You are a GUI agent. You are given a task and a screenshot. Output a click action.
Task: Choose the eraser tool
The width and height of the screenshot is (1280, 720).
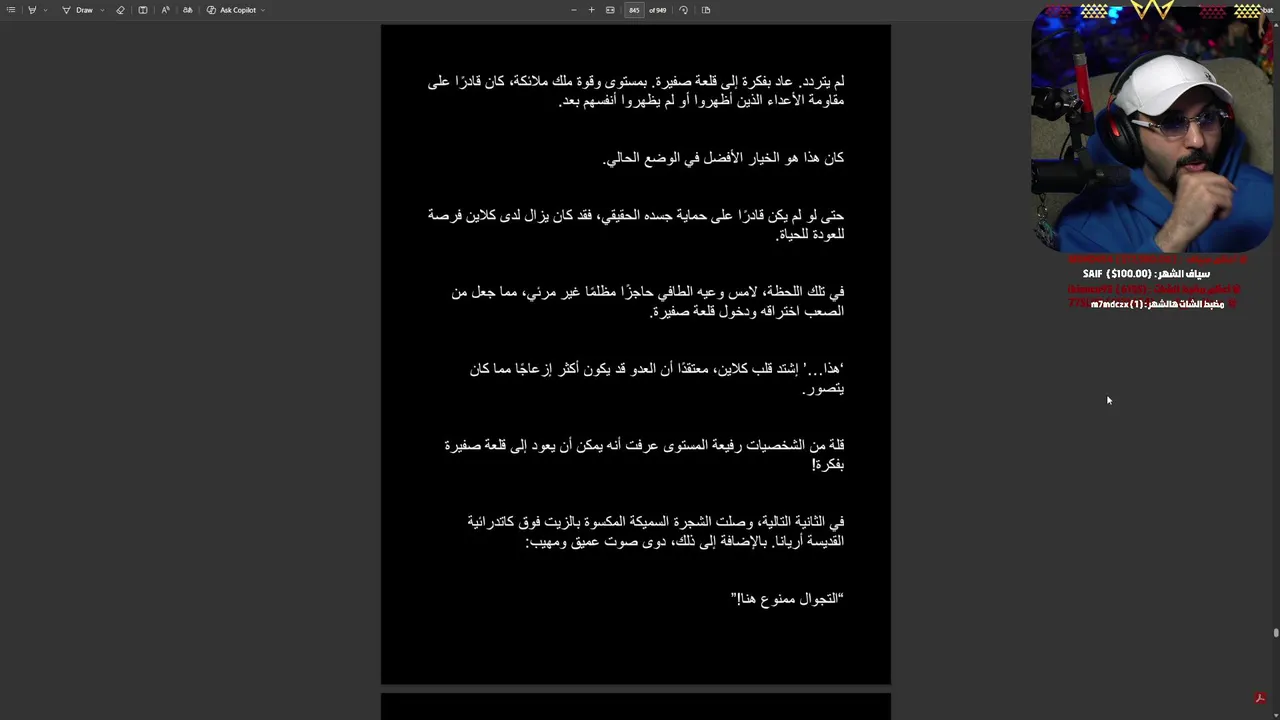120,10
